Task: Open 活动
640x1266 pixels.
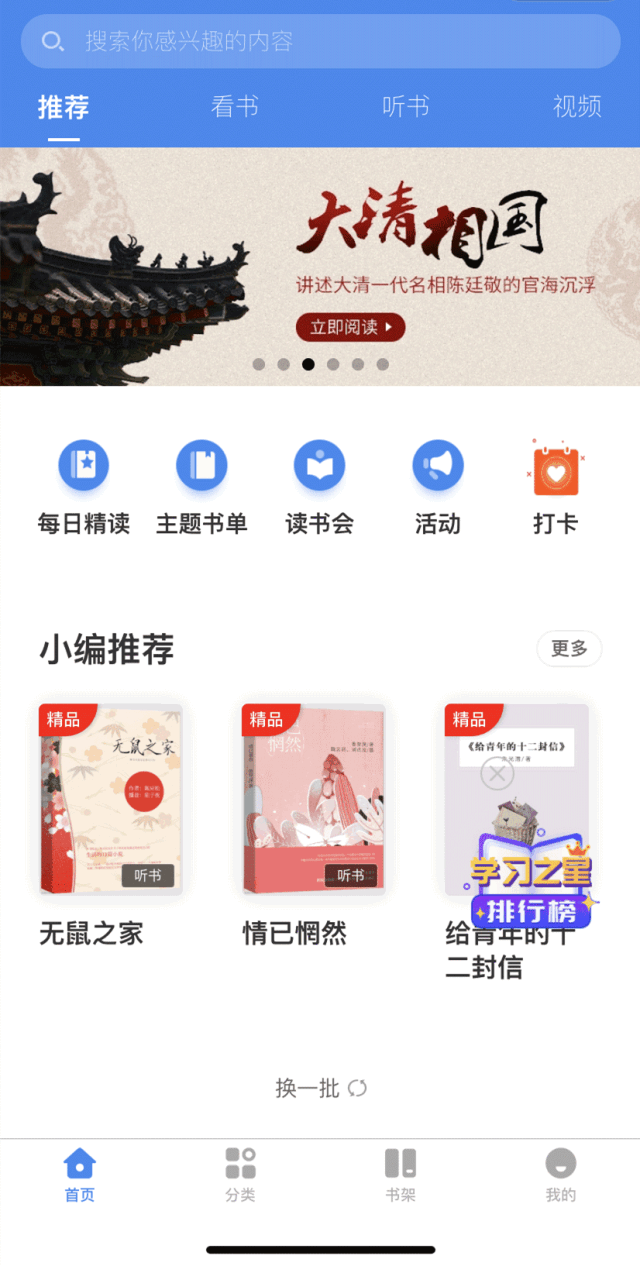Action: (x=438, y=488)
